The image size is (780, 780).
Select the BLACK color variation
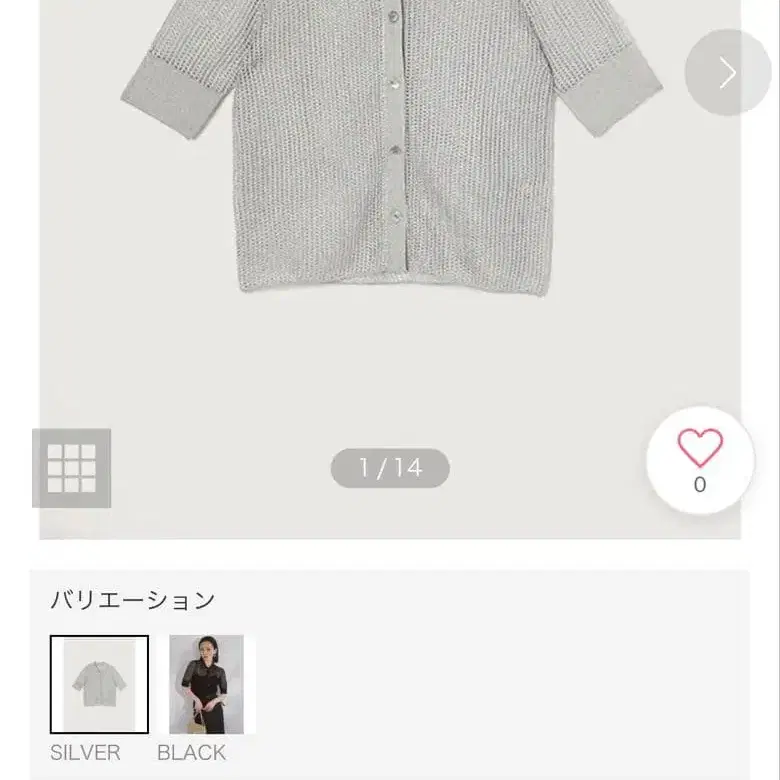tap(206, 684)
